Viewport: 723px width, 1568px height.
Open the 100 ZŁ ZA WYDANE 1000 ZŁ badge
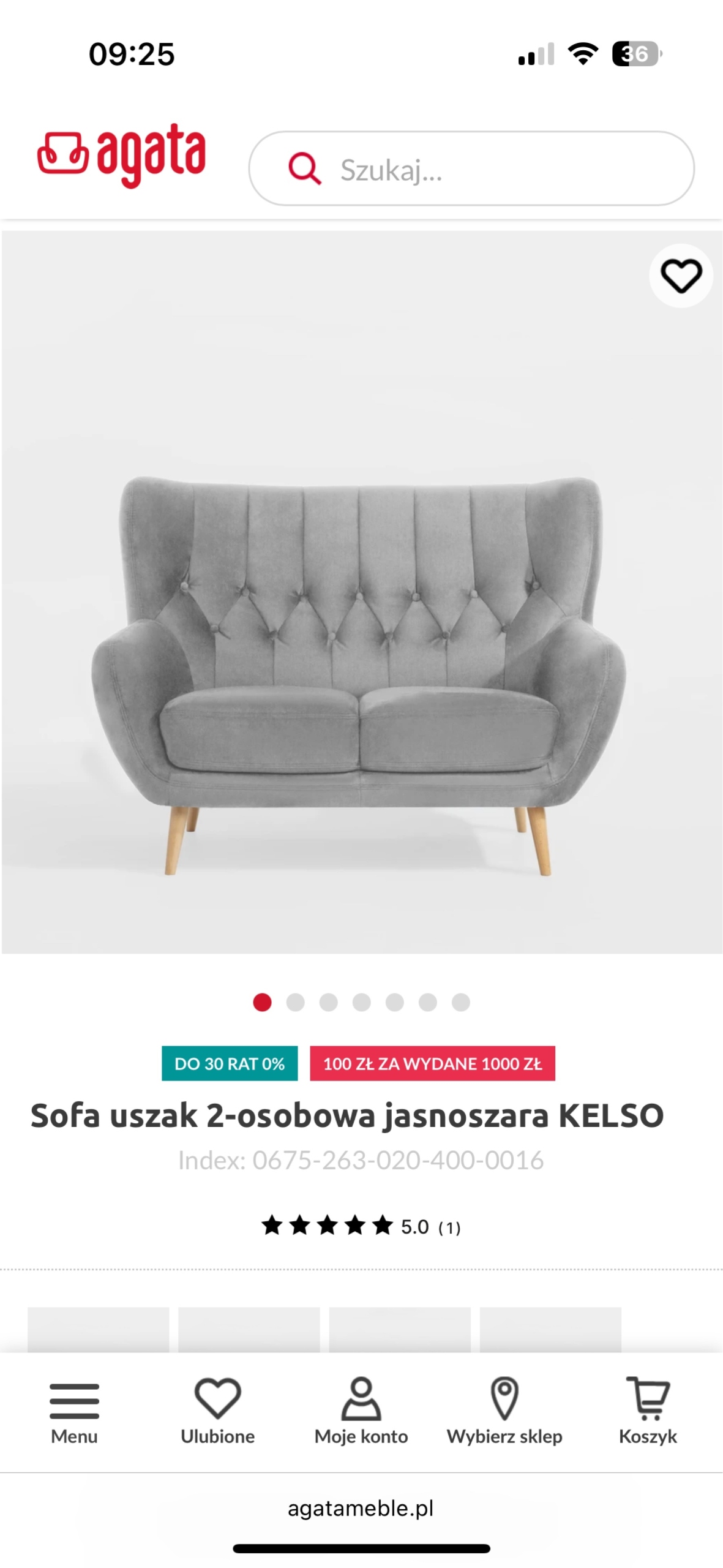tap(432, 1063)
